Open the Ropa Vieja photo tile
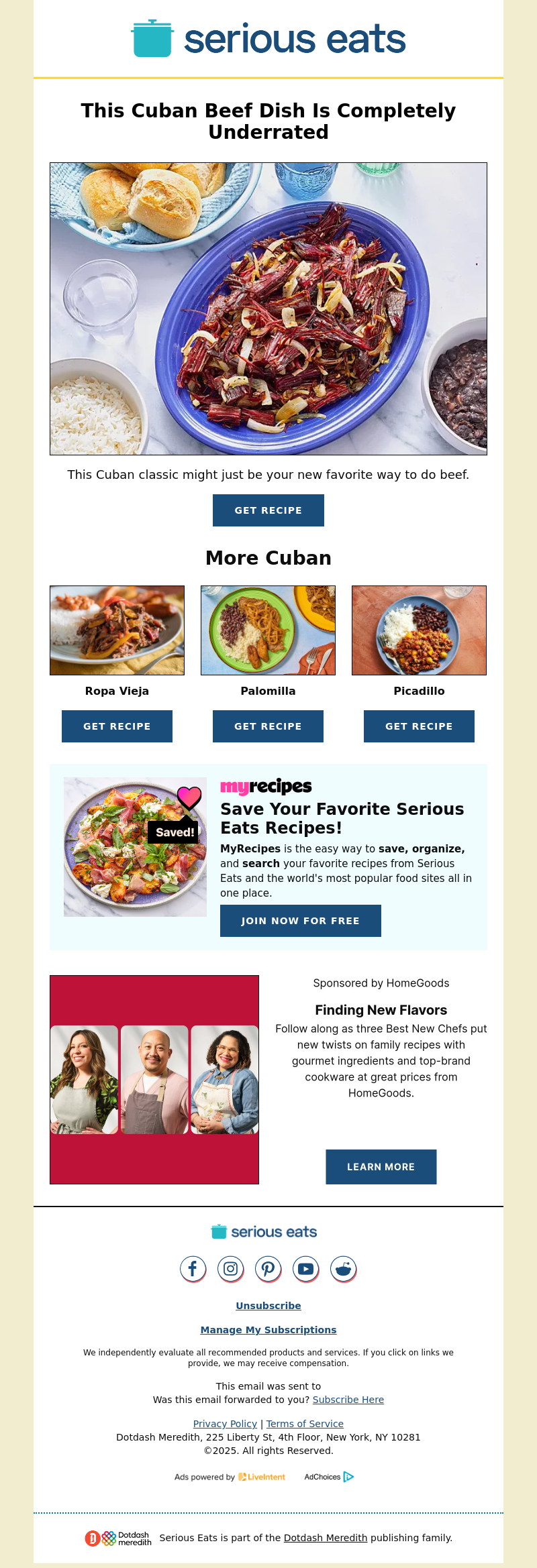The width and height of the screenshot is (537, 1568). (117, 630)
